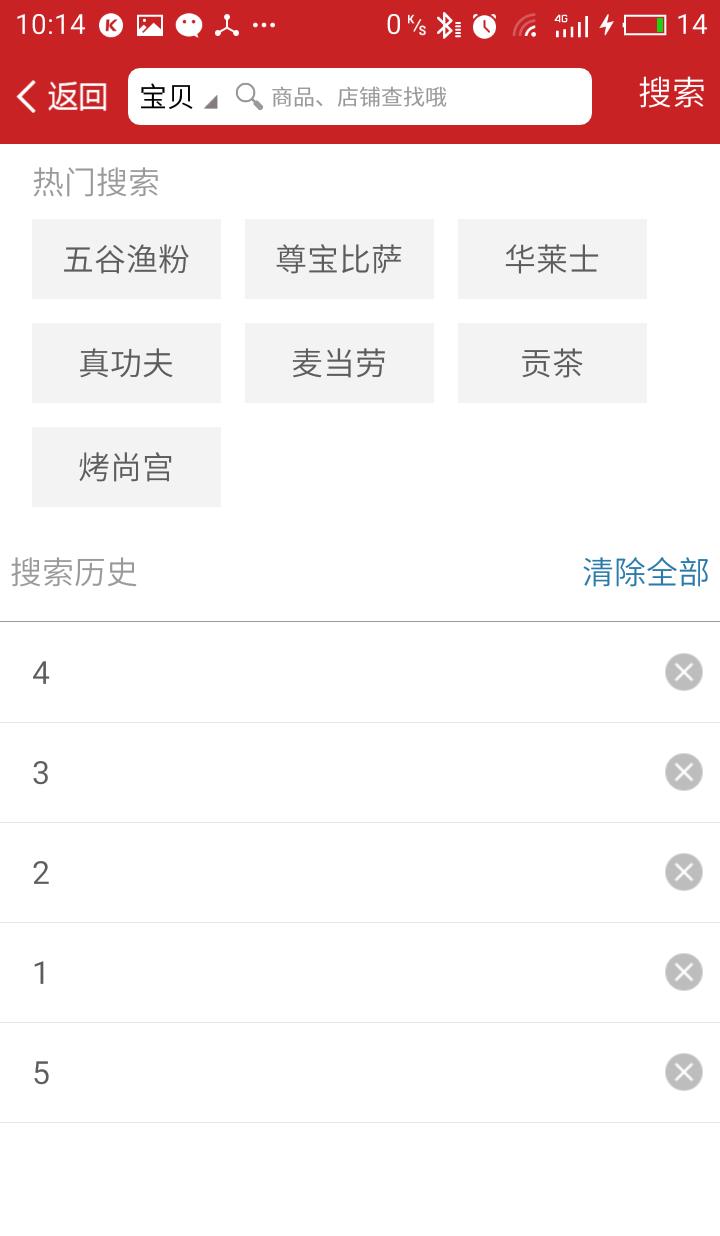Select the hot search 五谷渔粉

(x=126, y=259)
